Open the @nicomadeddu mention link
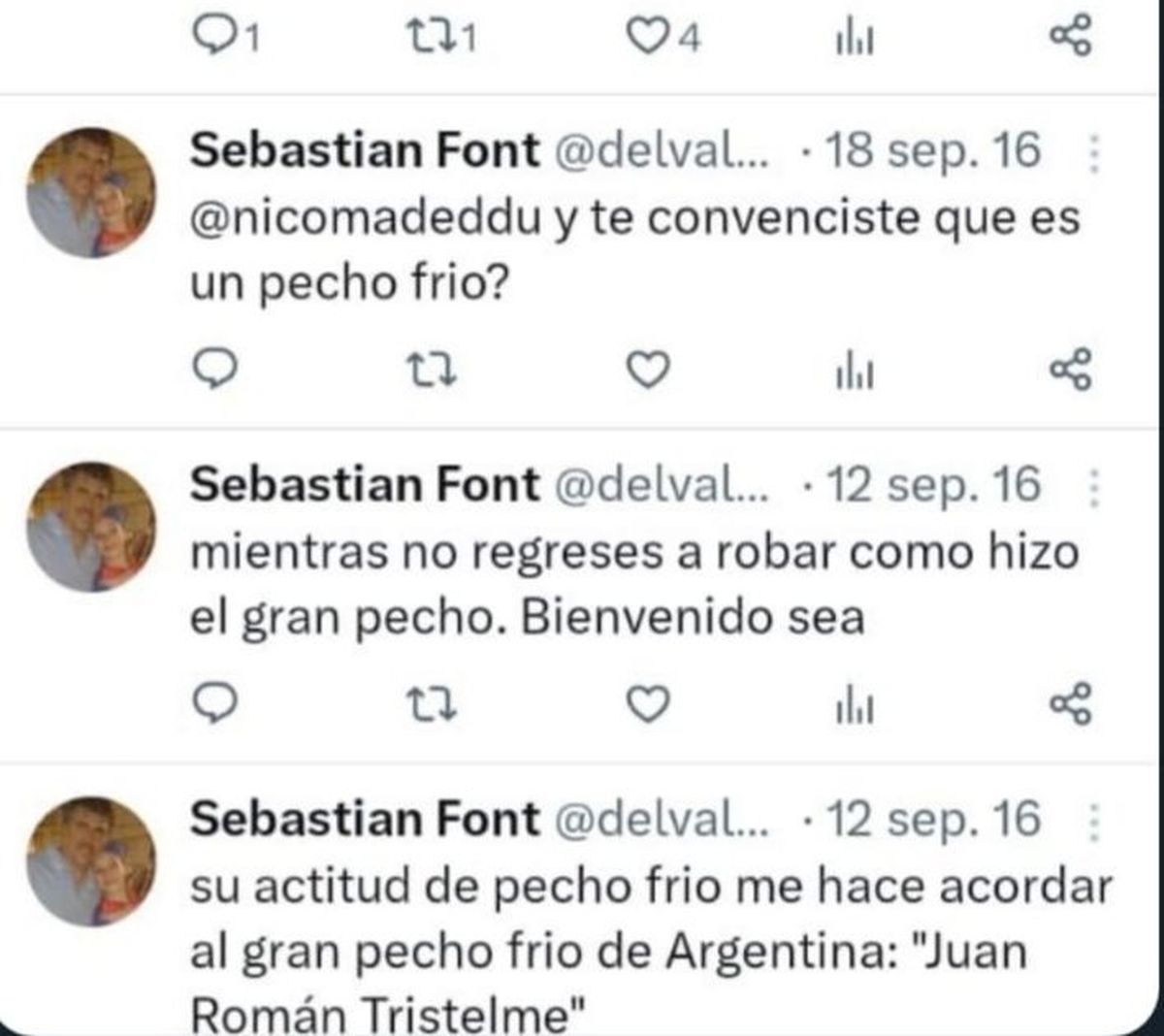1164x1036 pixels. (366, 218)
